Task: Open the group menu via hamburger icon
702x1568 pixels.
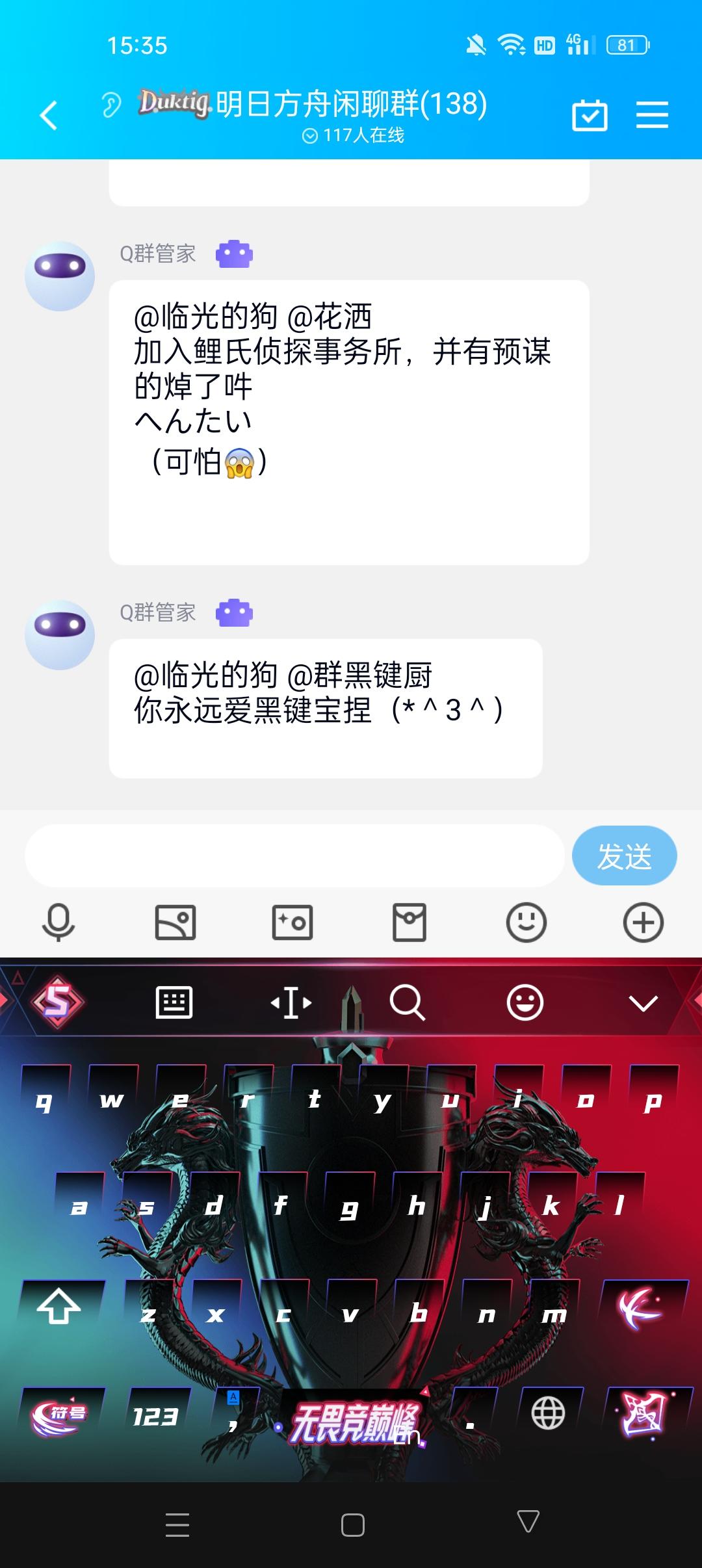Action: [652, 112]
